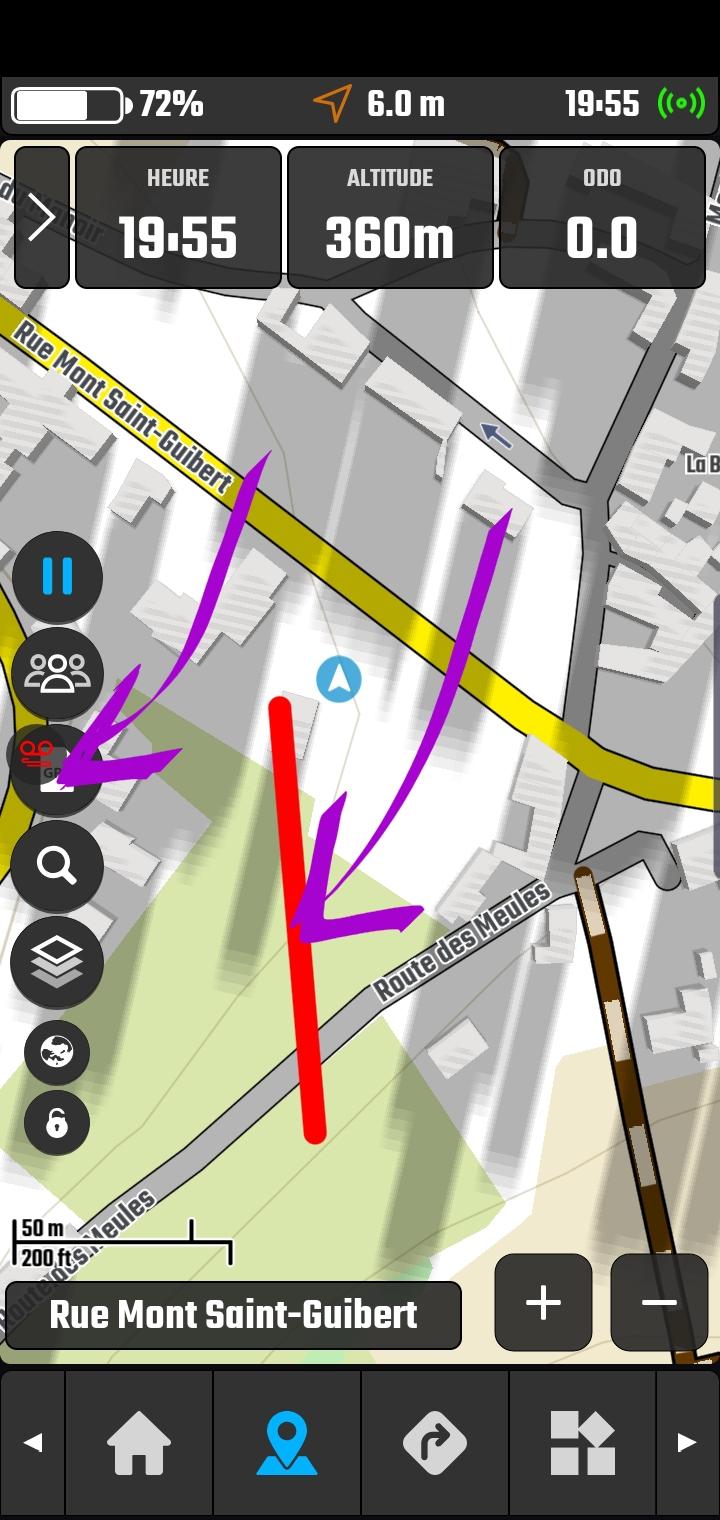Show previous tabs with the left arrow
Screen dimensions: 720x1520
[x=32, y=1442]
